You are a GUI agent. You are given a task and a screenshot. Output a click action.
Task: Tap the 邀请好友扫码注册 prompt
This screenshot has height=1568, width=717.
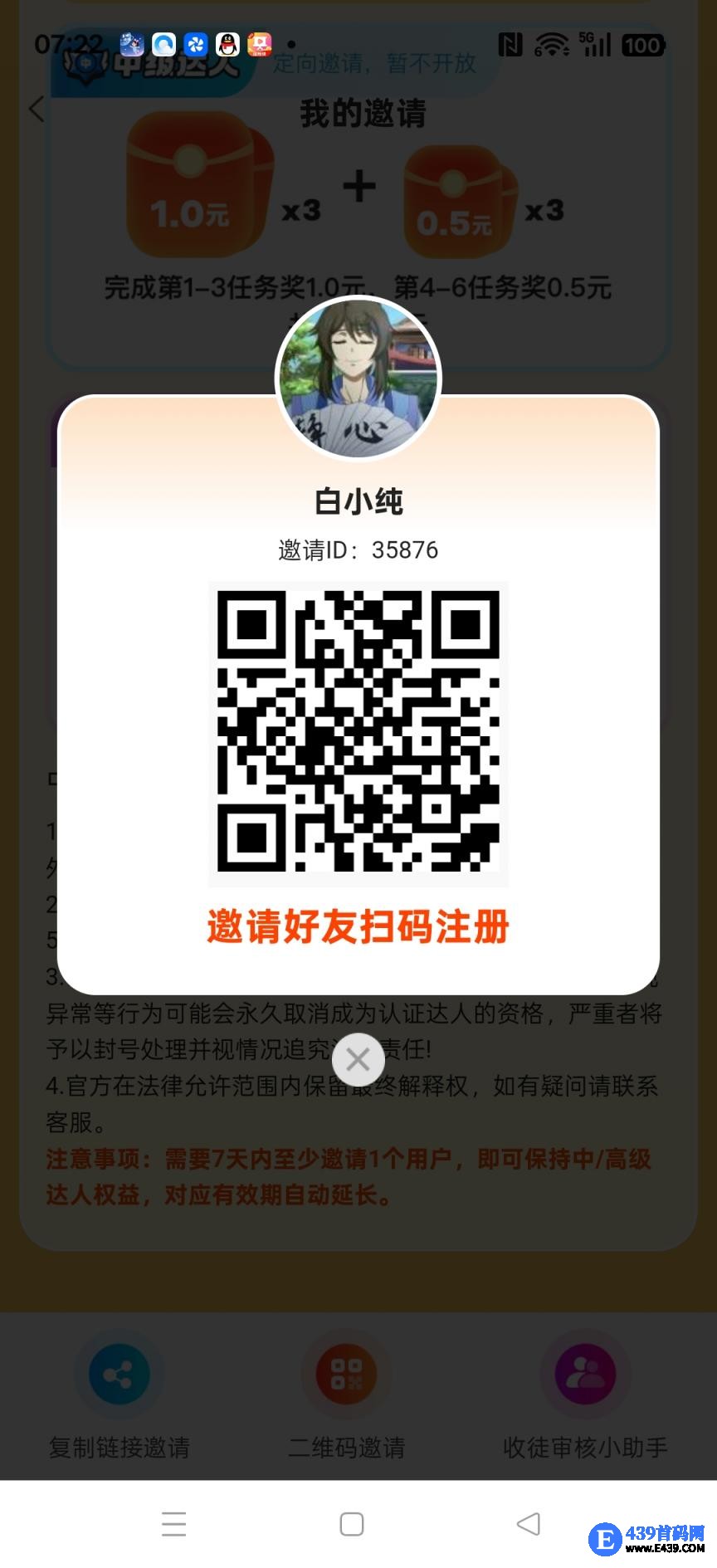(x=357, y=930)
